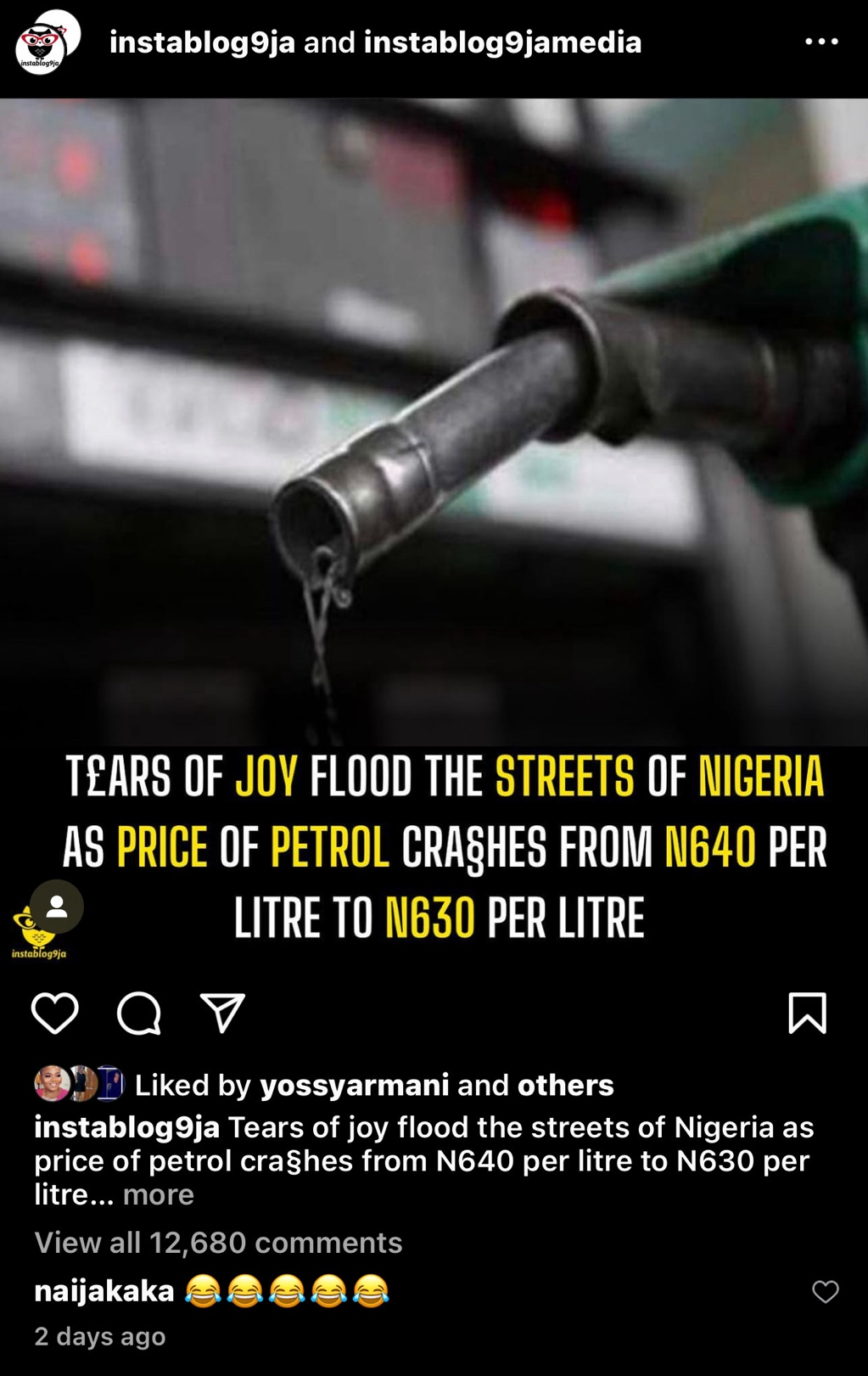The image size is (868, 1376).
Task: Expand the caption with more
Action: coord(159,1194)
